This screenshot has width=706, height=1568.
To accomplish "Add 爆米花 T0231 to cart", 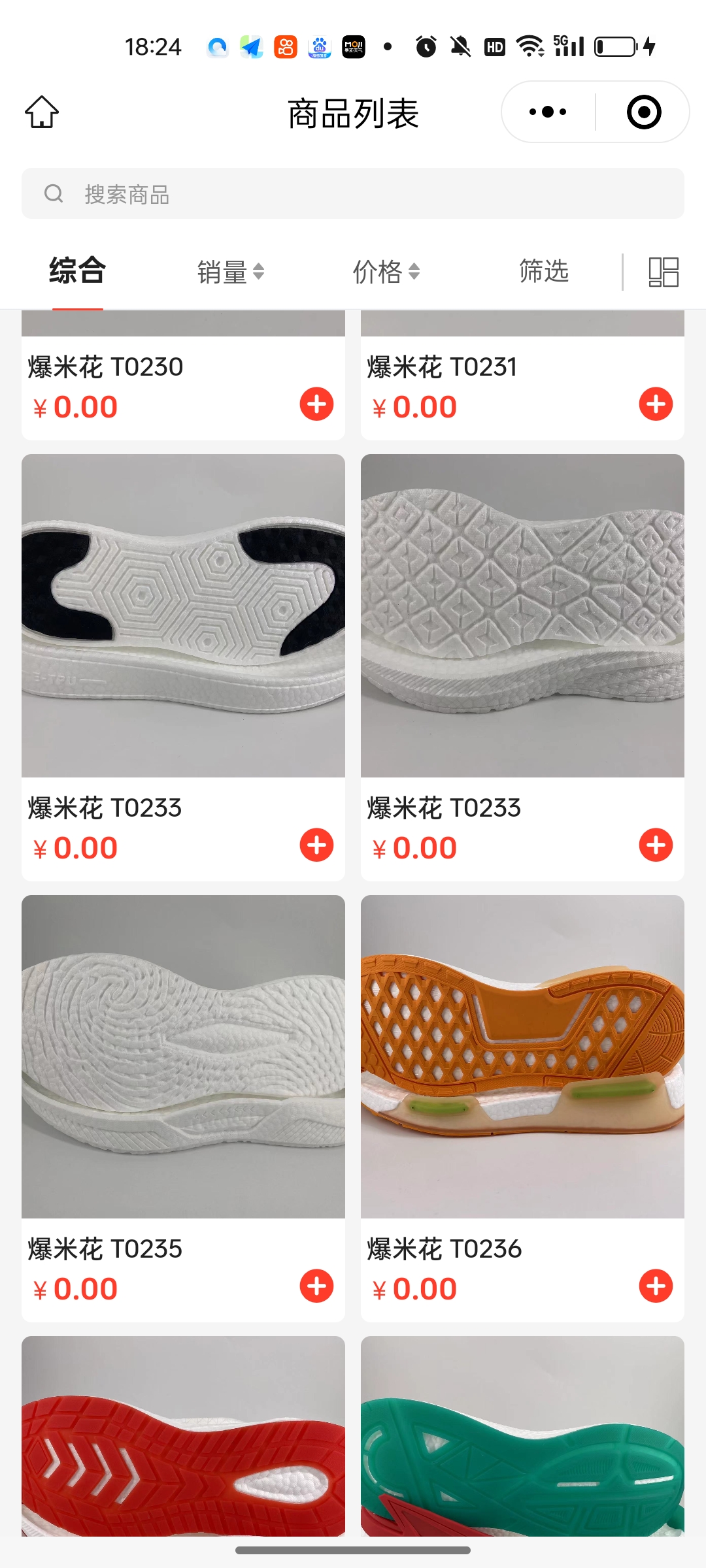I will [x=656, y=404].
